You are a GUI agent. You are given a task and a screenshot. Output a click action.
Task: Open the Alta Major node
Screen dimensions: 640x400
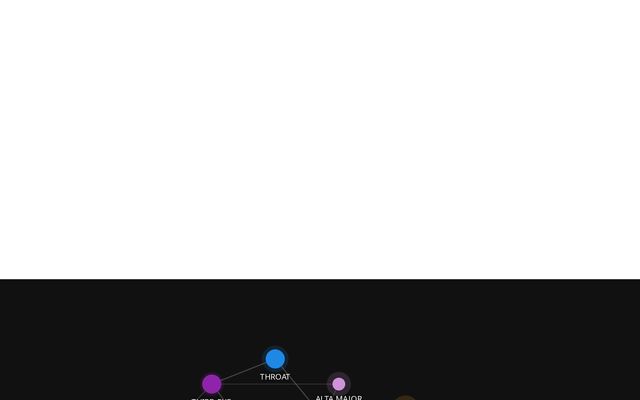[339, 384]
